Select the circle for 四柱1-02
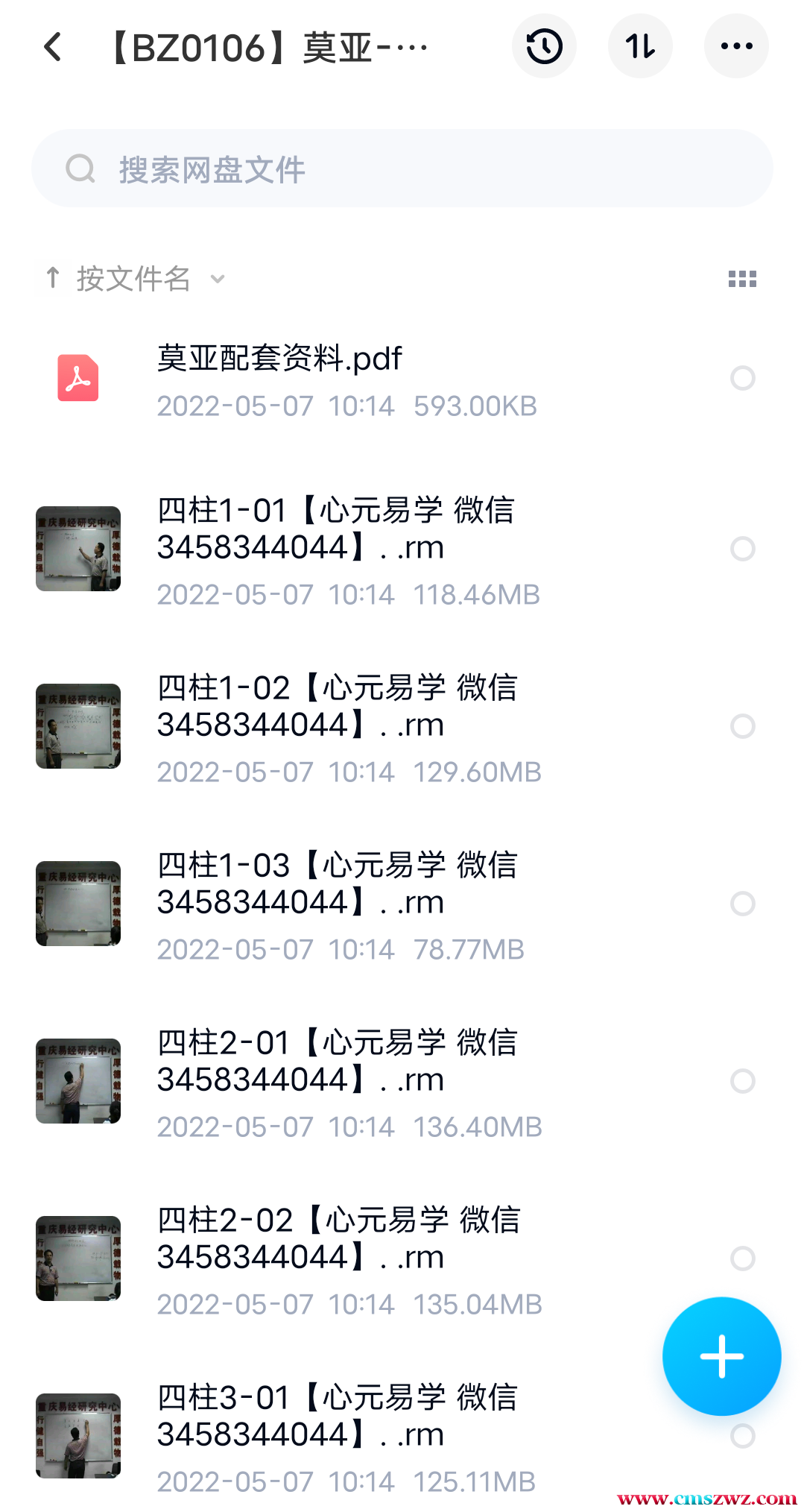804x1512 pixels. [742, 726]
